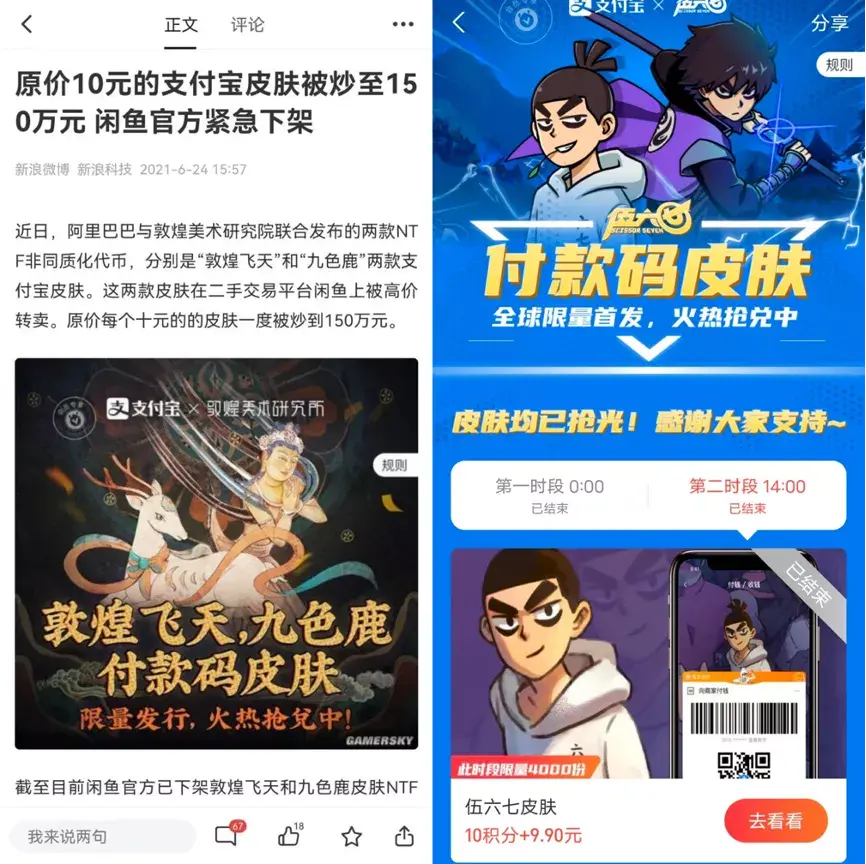Tap 分享 on the skin page

pyautogui.click(x=829, y=23)
